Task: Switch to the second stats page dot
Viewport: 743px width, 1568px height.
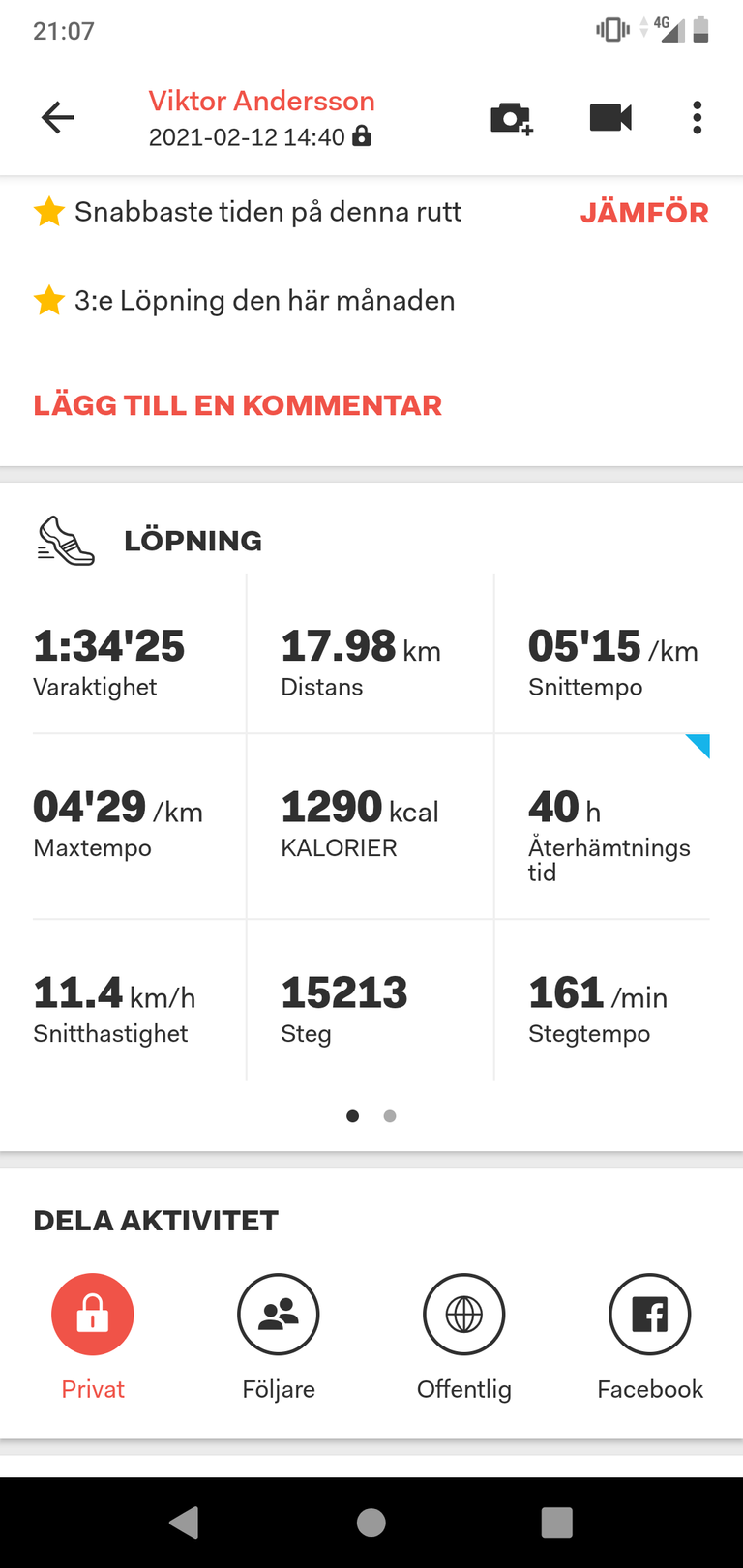Action: click(390, 1116)
